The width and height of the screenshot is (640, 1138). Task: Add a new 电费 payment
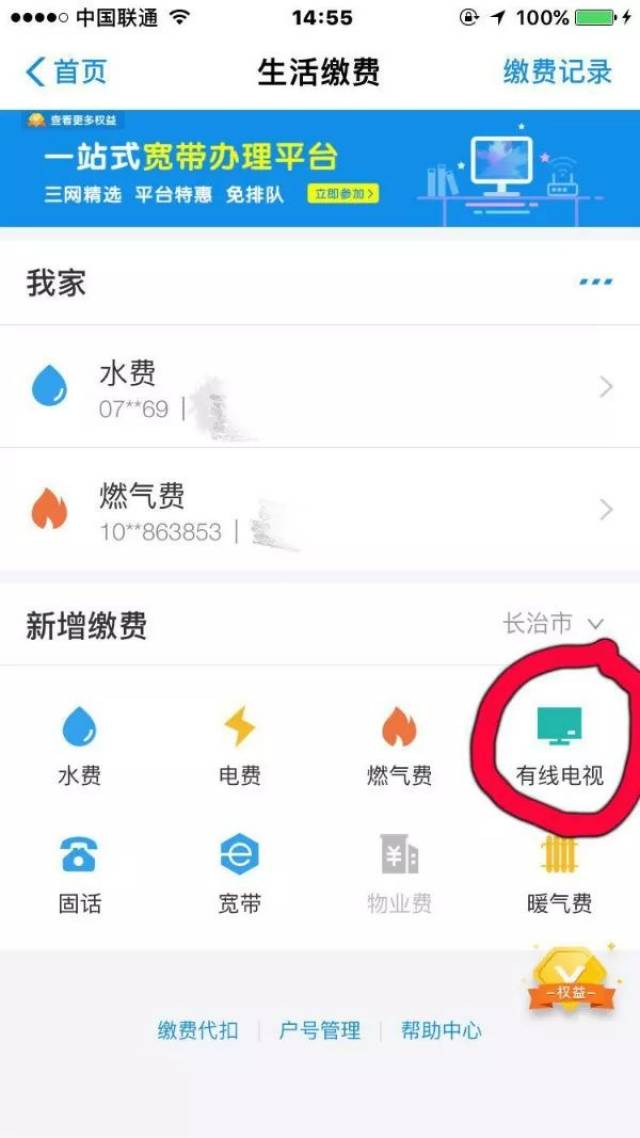click(x=239, y=747)
